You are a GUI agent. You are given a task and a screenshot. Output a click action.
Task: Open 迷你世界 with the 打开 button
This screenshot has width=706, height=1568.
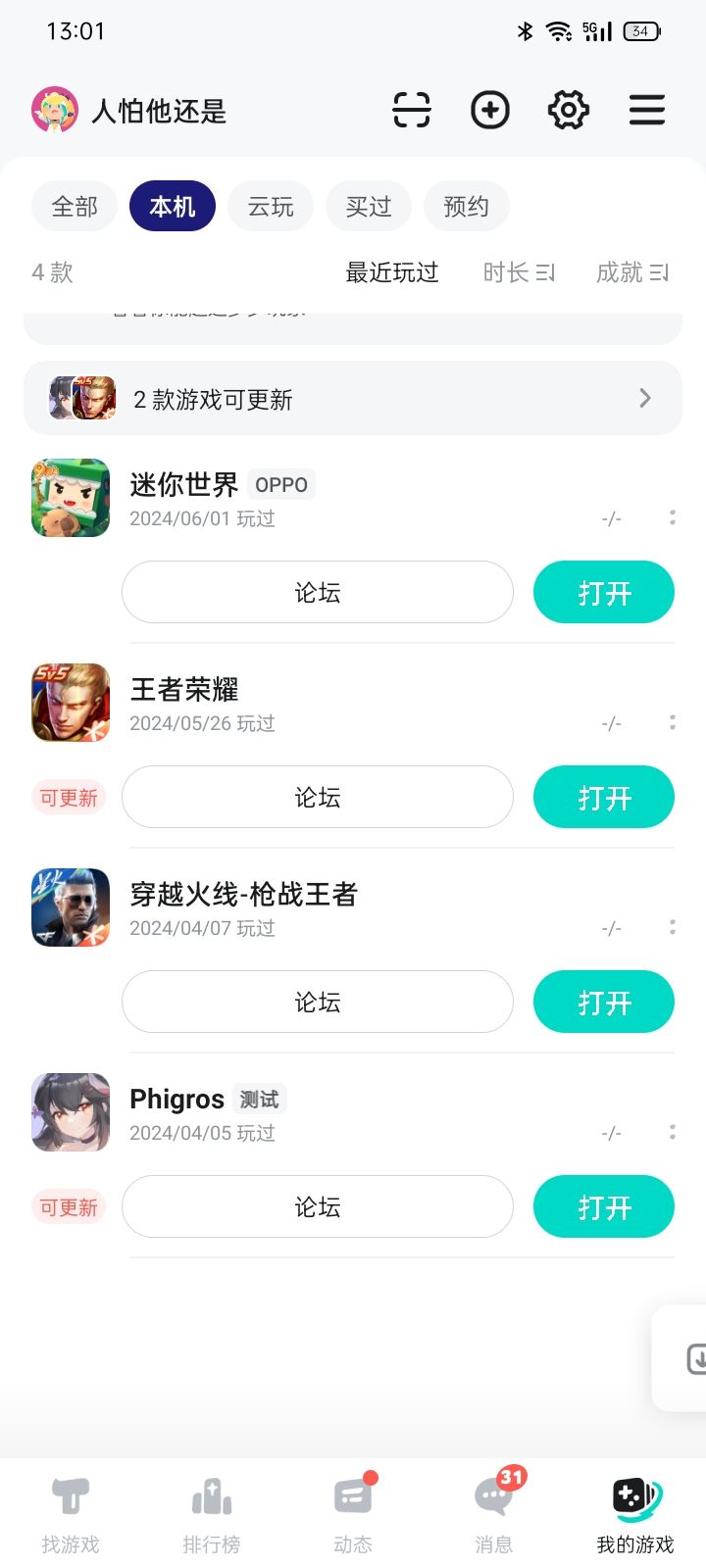tap(604, 592)
